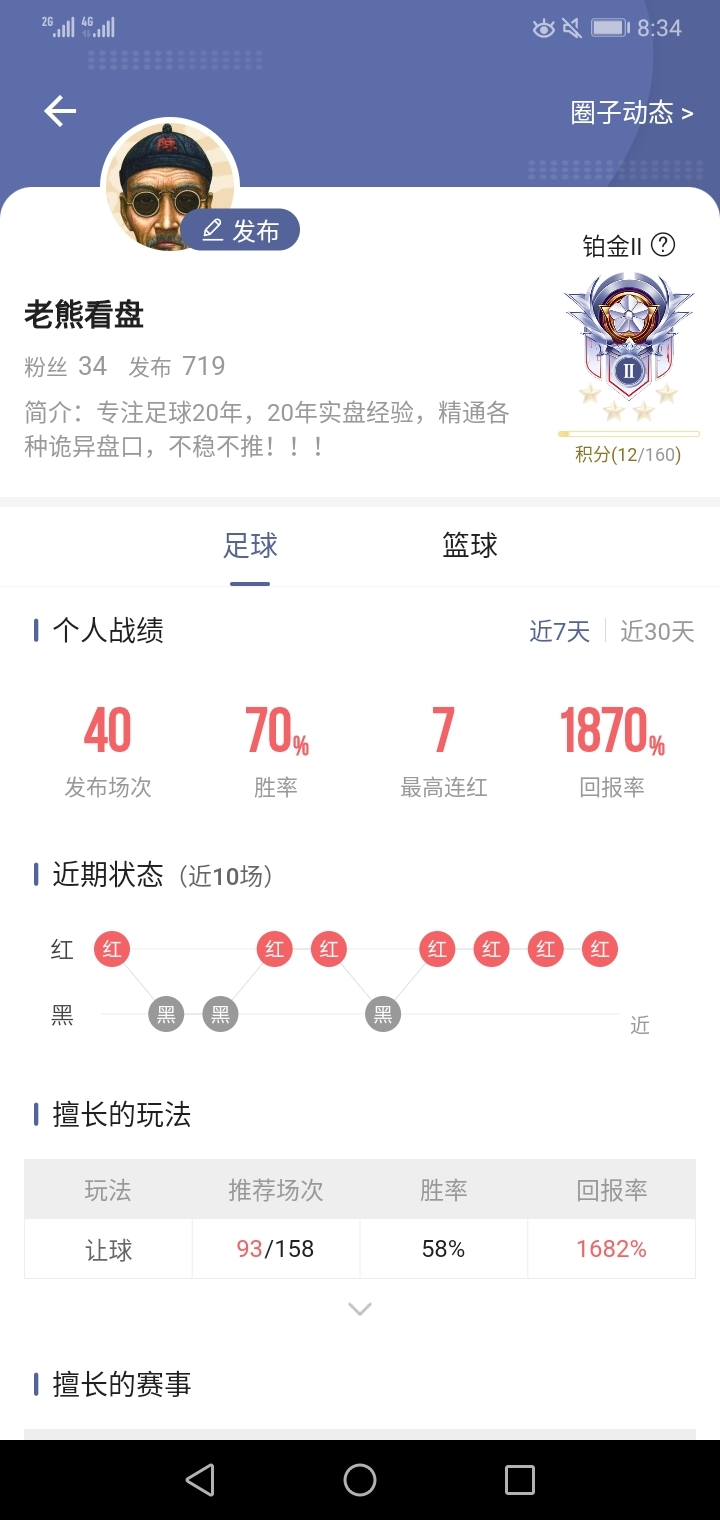Tap the profile avatar picture
Image resolution: width=720 pixels, height=1520 pixels.
pos(170,185)
